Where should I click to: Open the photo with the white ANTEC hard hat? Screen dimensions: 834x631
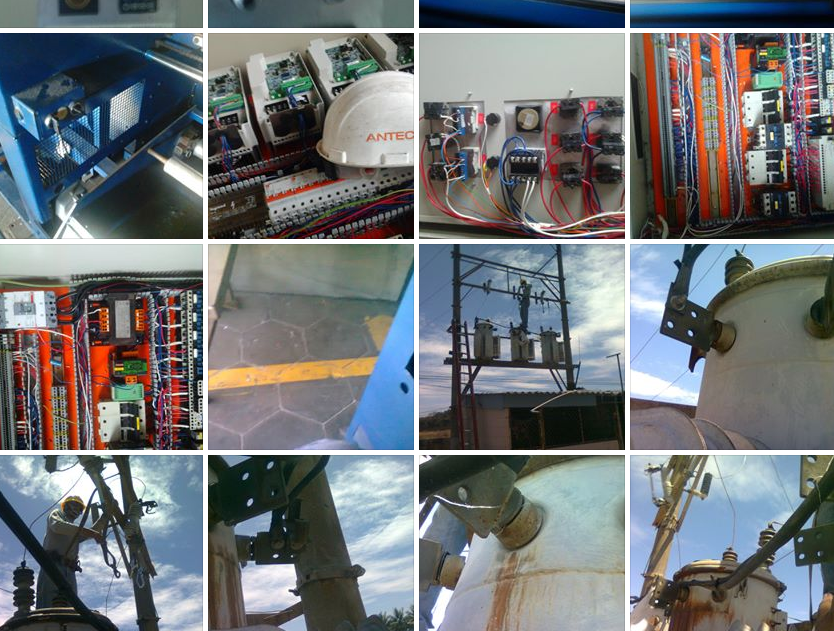[310, 136]
